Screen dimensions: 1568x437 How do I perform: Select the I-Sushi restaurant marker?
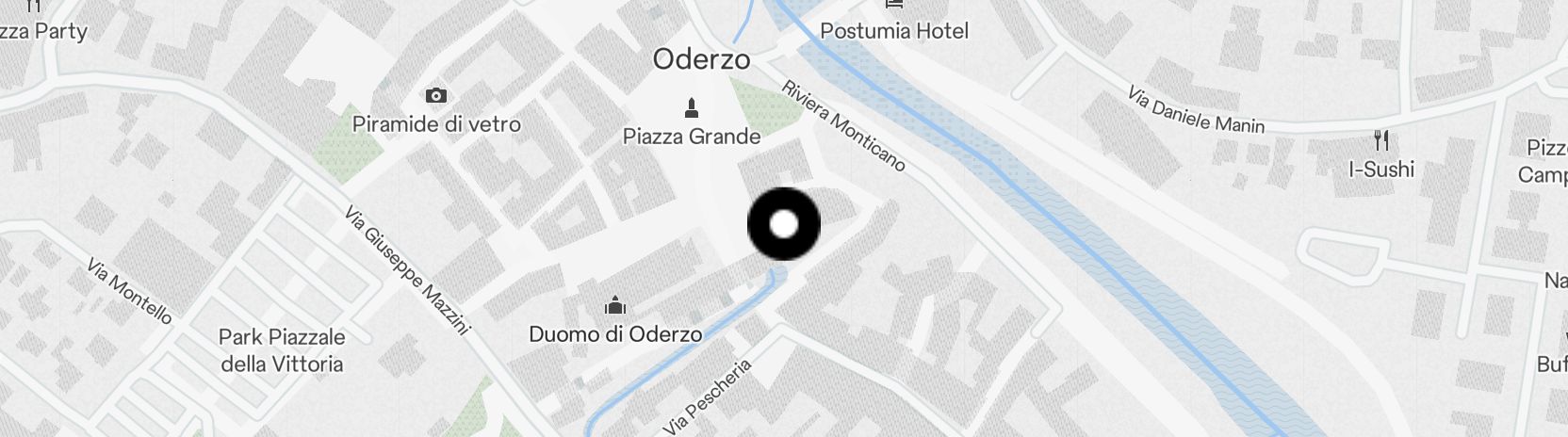point(1381,142)
